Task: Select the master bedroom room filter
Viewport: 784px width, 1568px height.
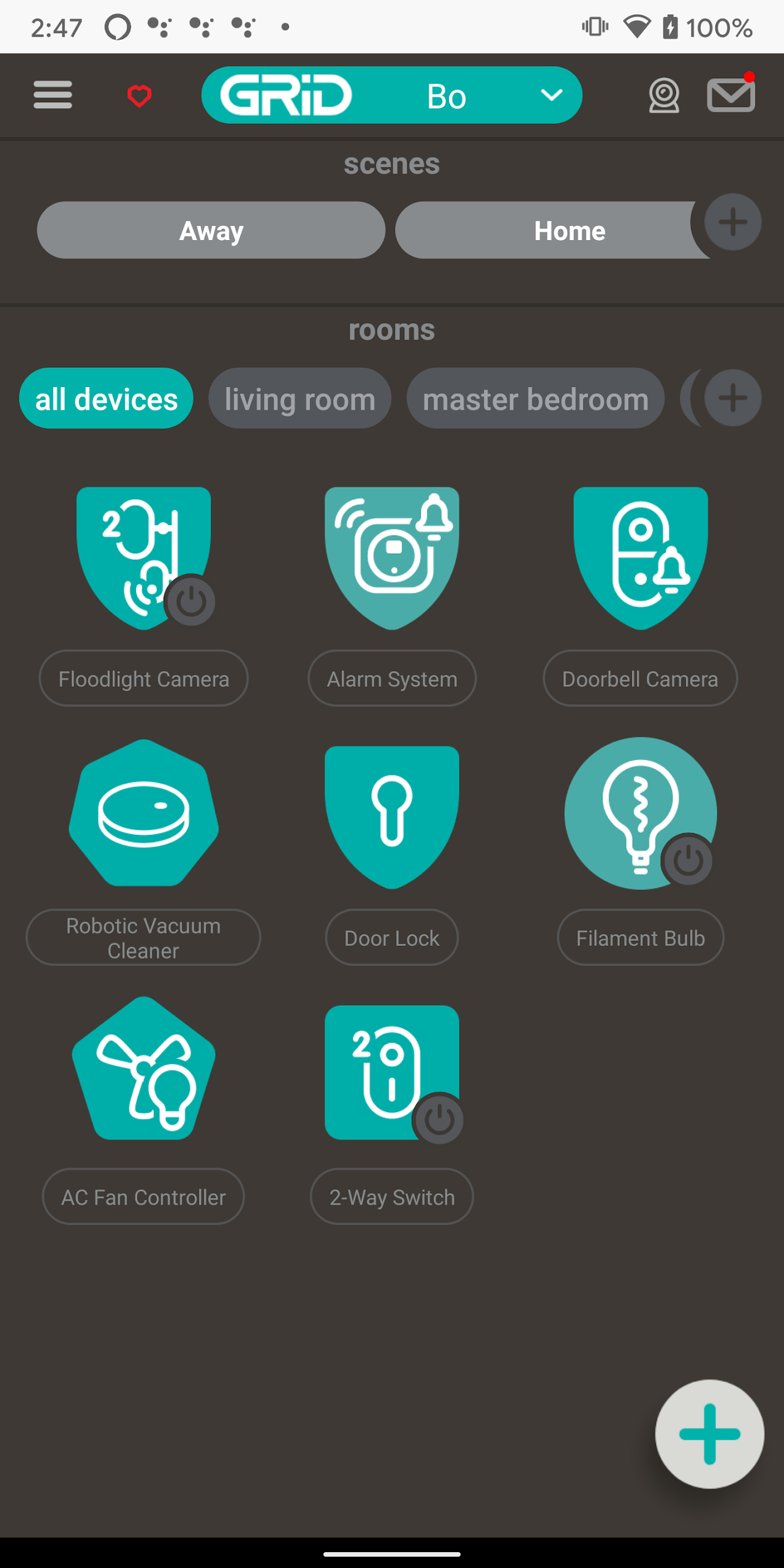Action: tap(536, 398)
